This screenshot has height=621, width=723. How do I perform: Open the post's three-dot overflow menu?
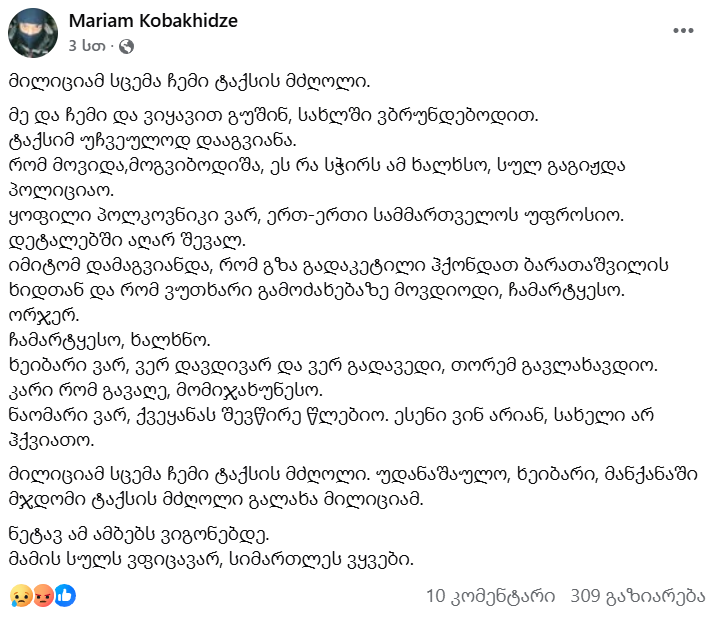pos(684,32)
